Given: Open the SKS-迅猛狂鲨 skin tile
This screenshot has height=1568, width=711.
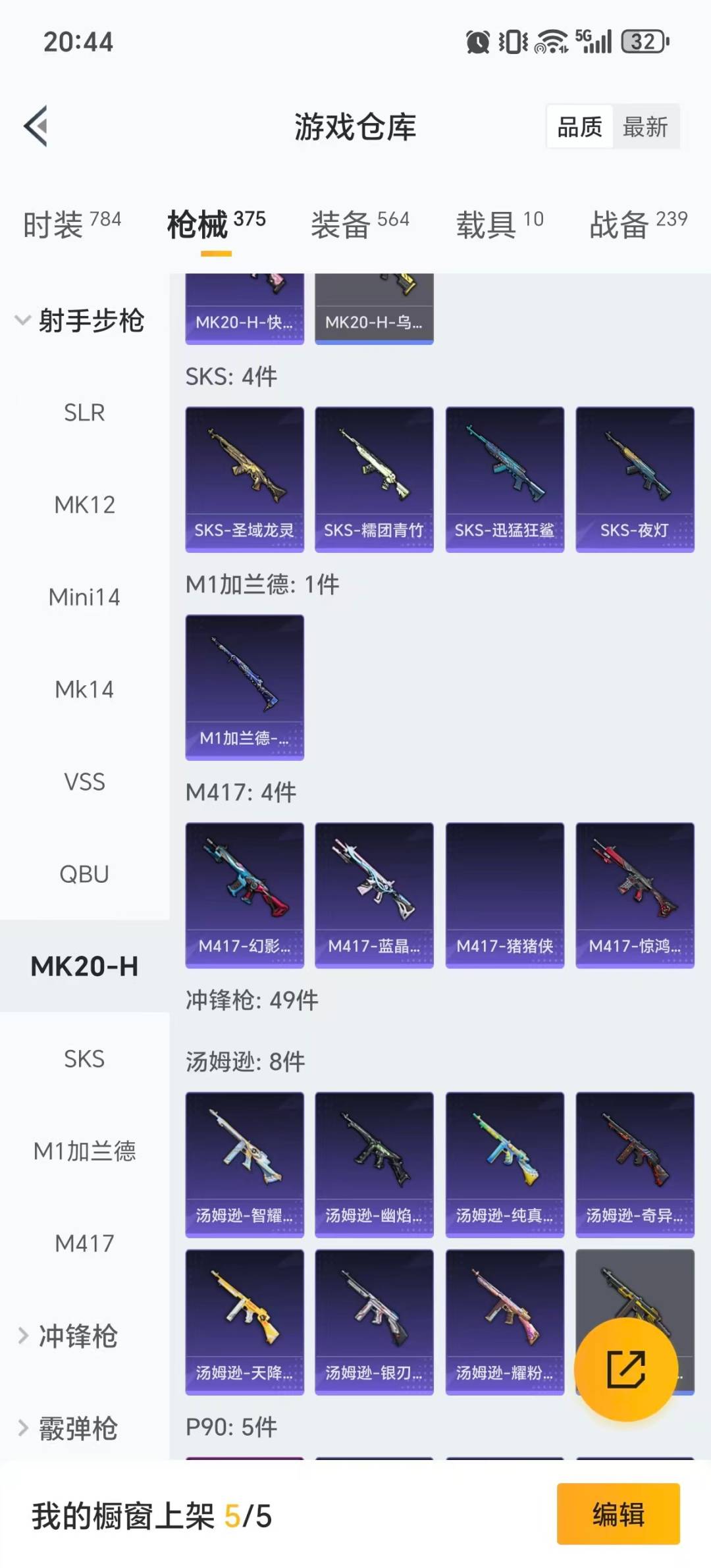Looking at the screenshot, I should click(504, 479).
